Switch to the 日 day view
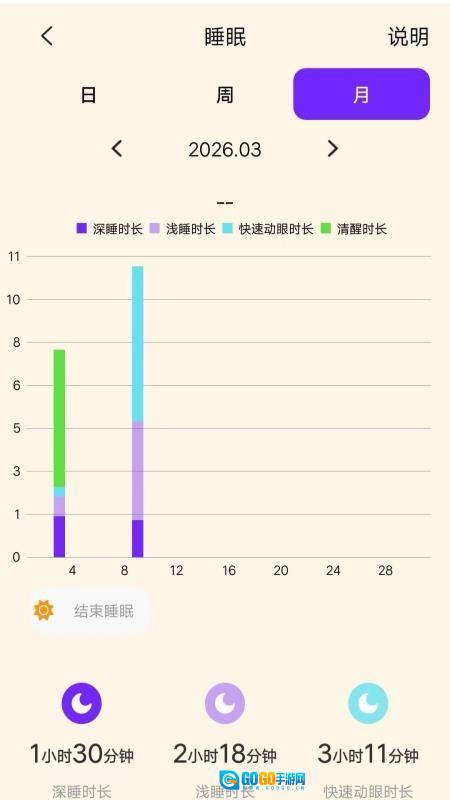Image resolution: width=450 pixels, height=800 pixels. tap(88, 95)
